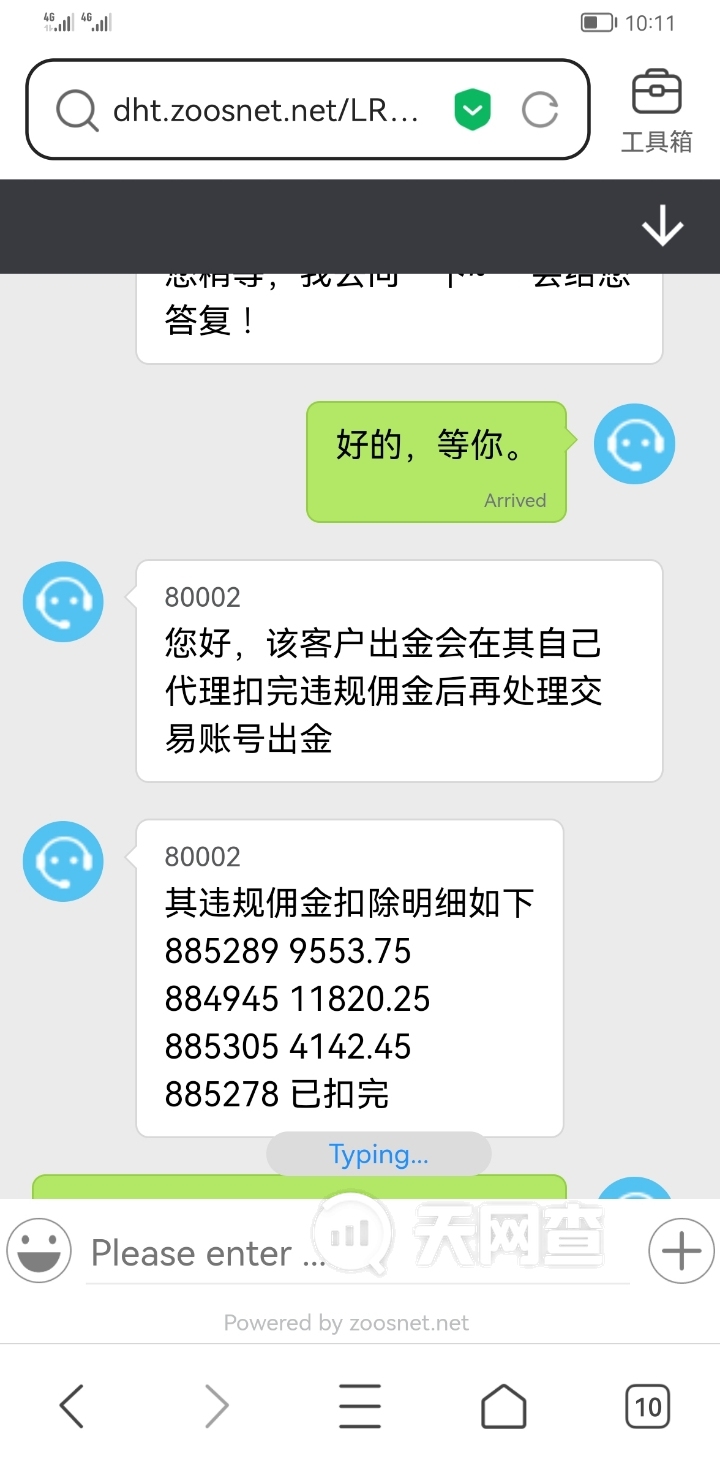This screenshot has height=1469, width=720.
Task: View the 10 open tabs
Action: click(x=647, y=1407)
